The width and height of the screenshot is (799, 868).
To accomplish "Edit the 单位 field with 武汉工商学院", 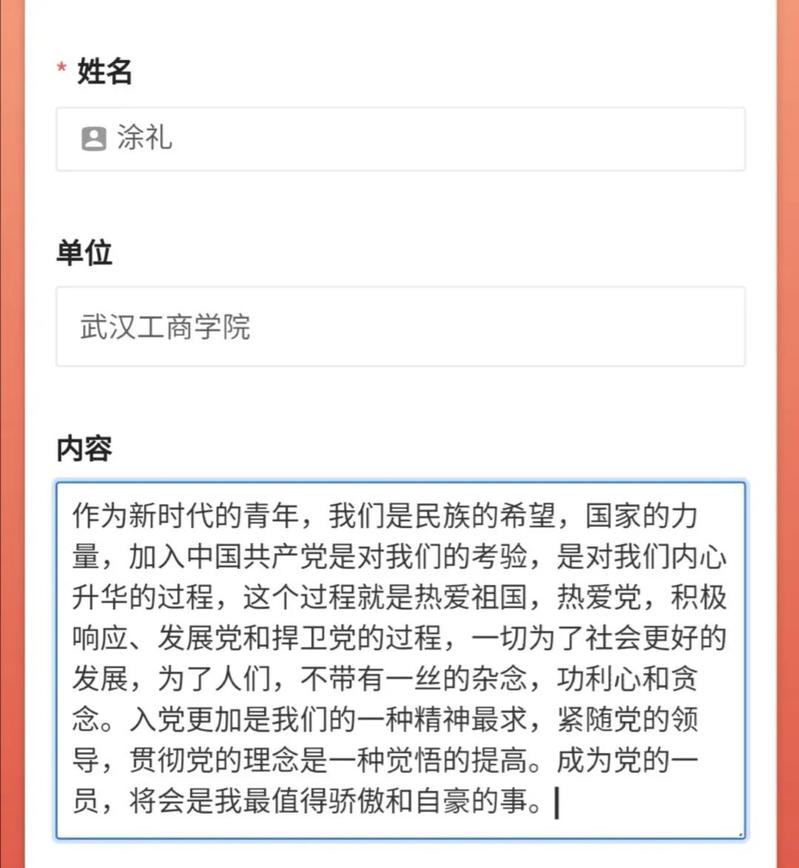I will pyautogui.click(x=400, y=326).
